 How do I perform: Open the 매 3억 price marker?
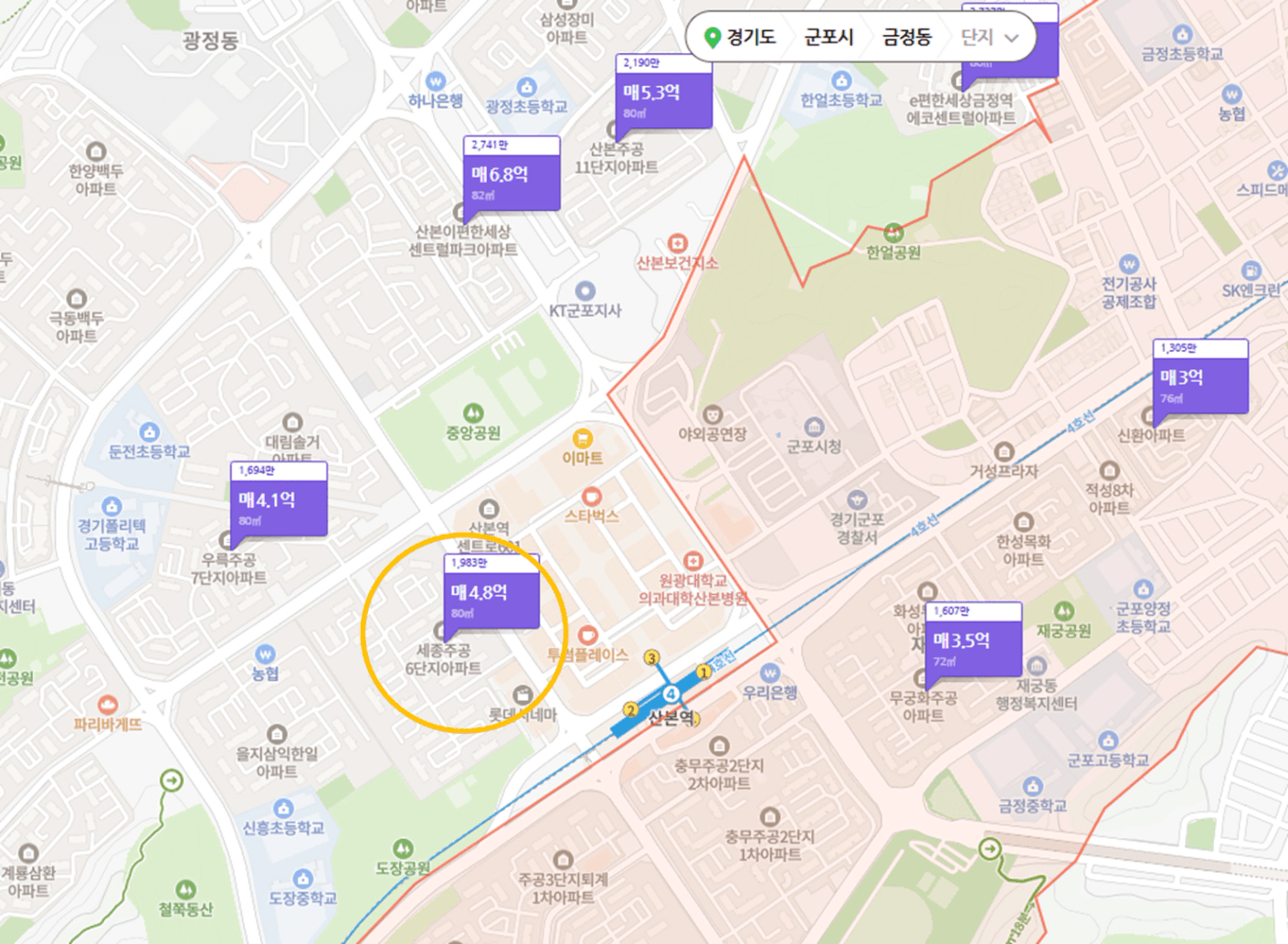pos(1200,376)
